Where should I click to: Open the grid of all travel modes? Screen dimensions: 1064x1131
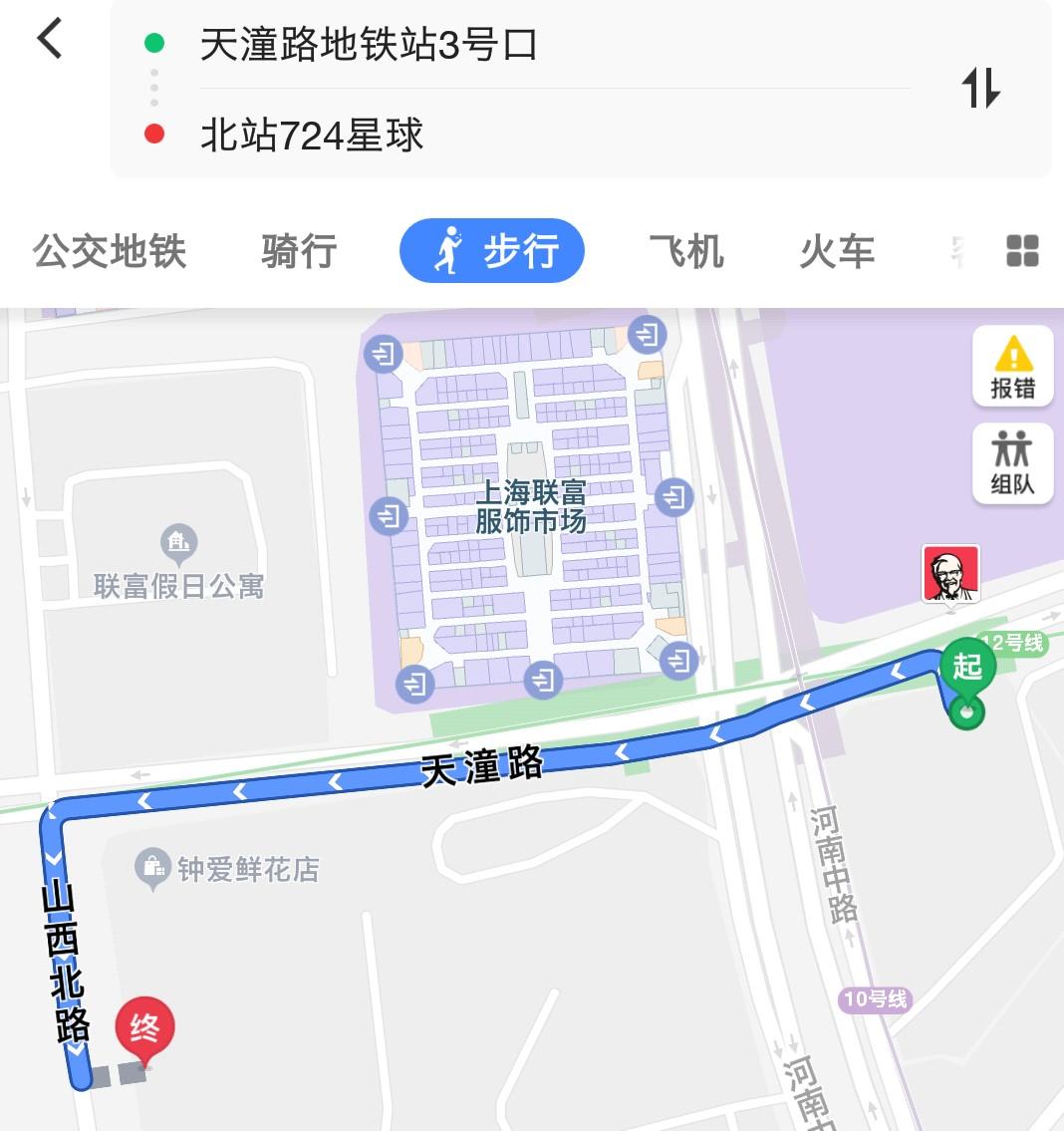pos(1022,251)
